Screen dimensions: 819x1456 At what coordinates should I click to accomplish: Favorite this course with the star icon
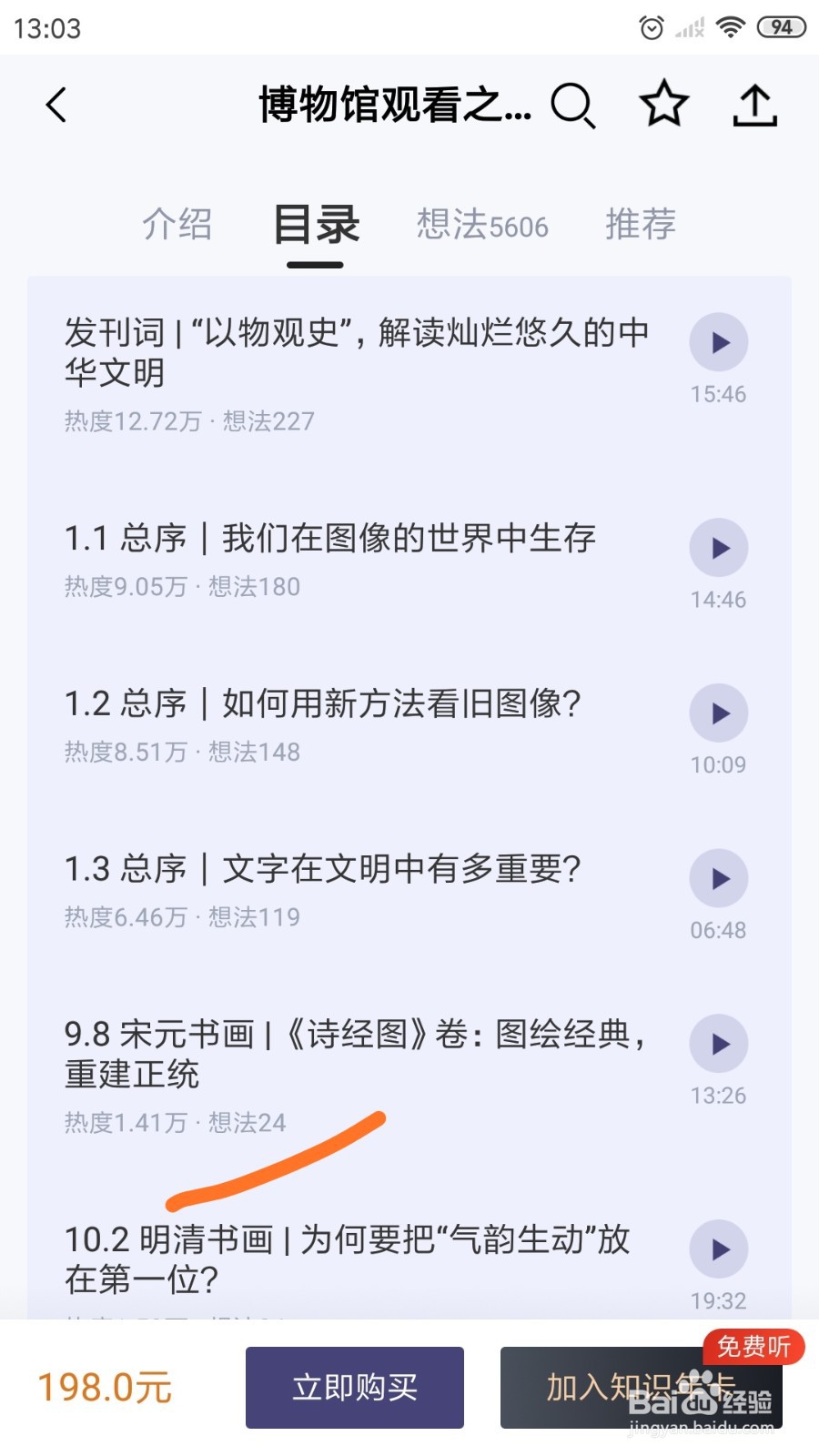tap(663, 104)
